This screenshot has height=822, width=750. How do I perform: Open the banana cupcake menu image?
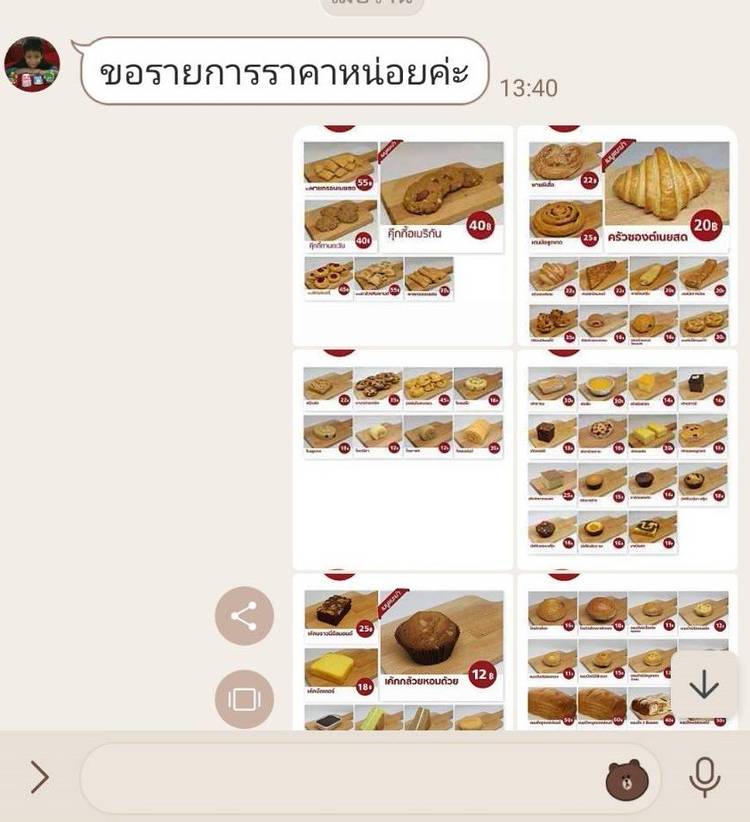tap(402, 650)
